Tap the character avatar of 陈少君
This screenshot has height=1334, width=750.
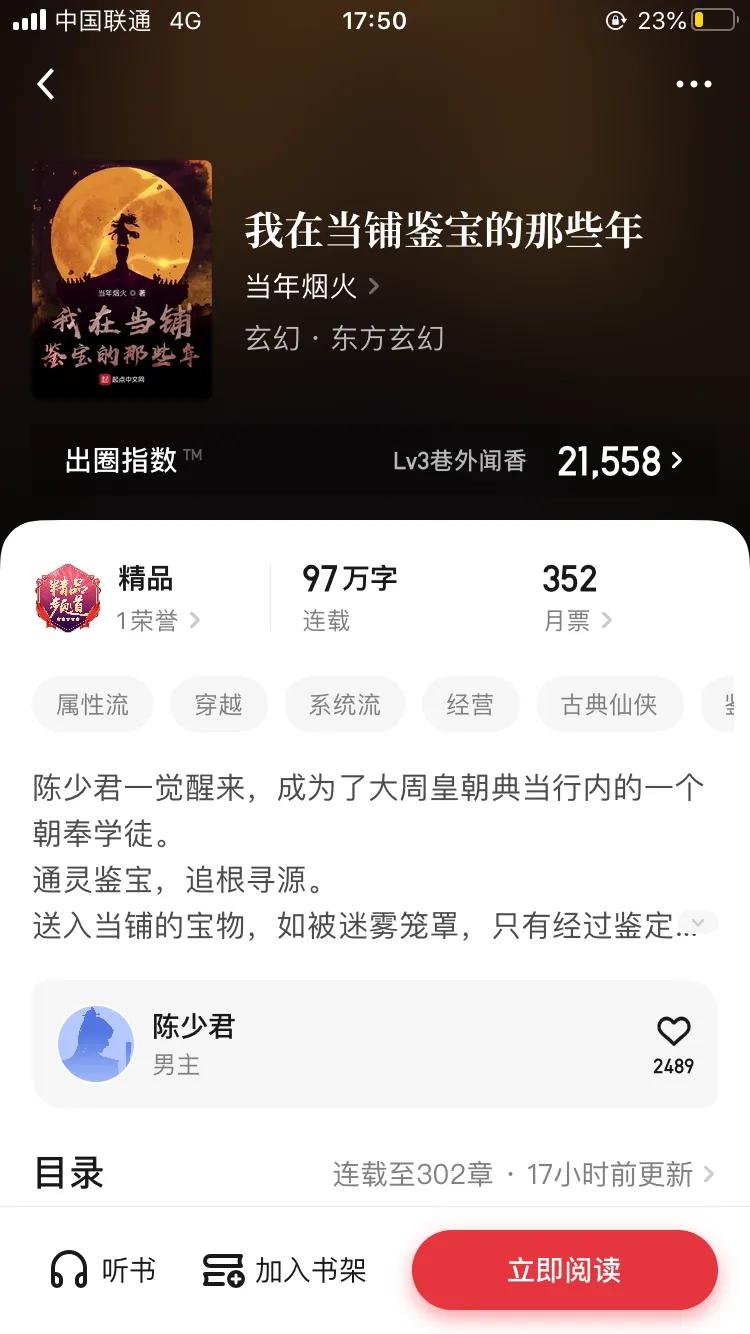tap(97, 1044)
